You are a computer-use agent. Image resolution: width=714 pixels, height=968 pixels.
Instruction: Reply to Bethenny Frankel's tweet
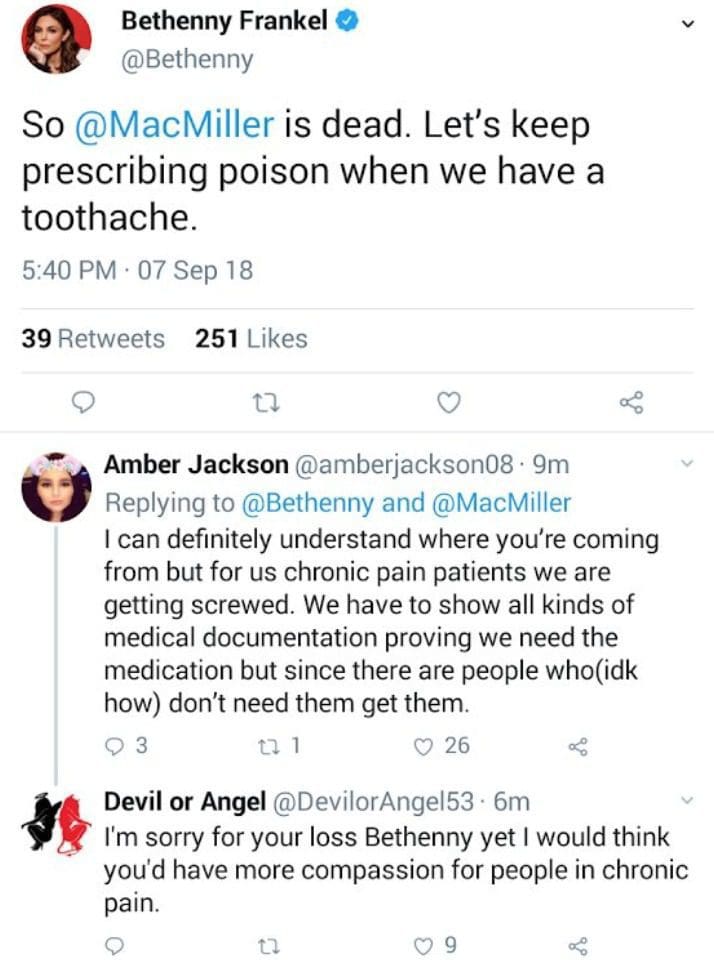coord(86,402)
